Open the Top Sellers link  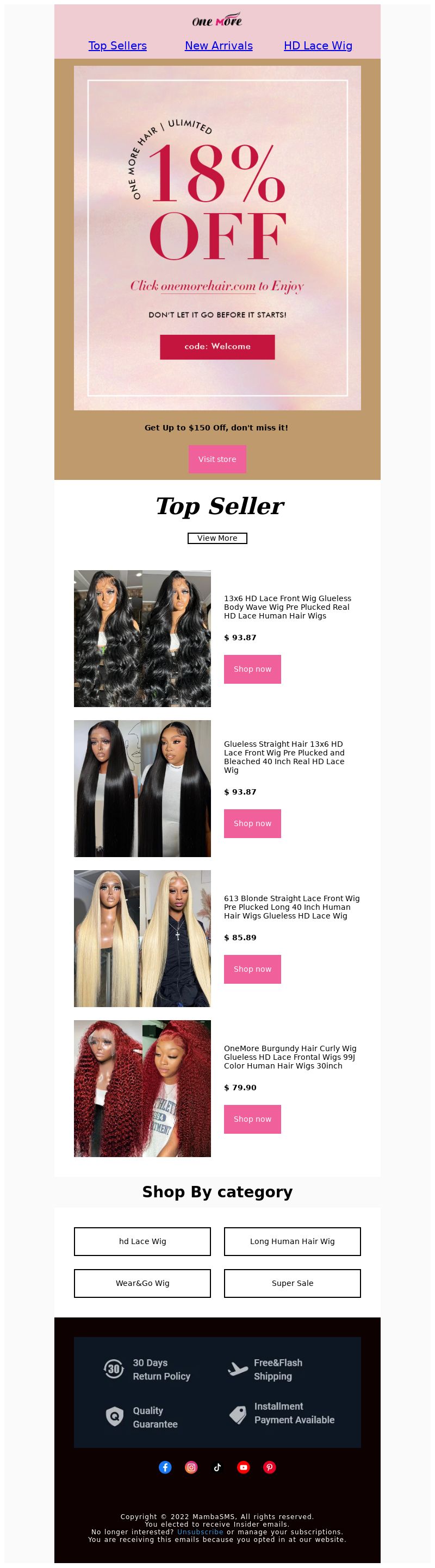click(x=117, y=46)
